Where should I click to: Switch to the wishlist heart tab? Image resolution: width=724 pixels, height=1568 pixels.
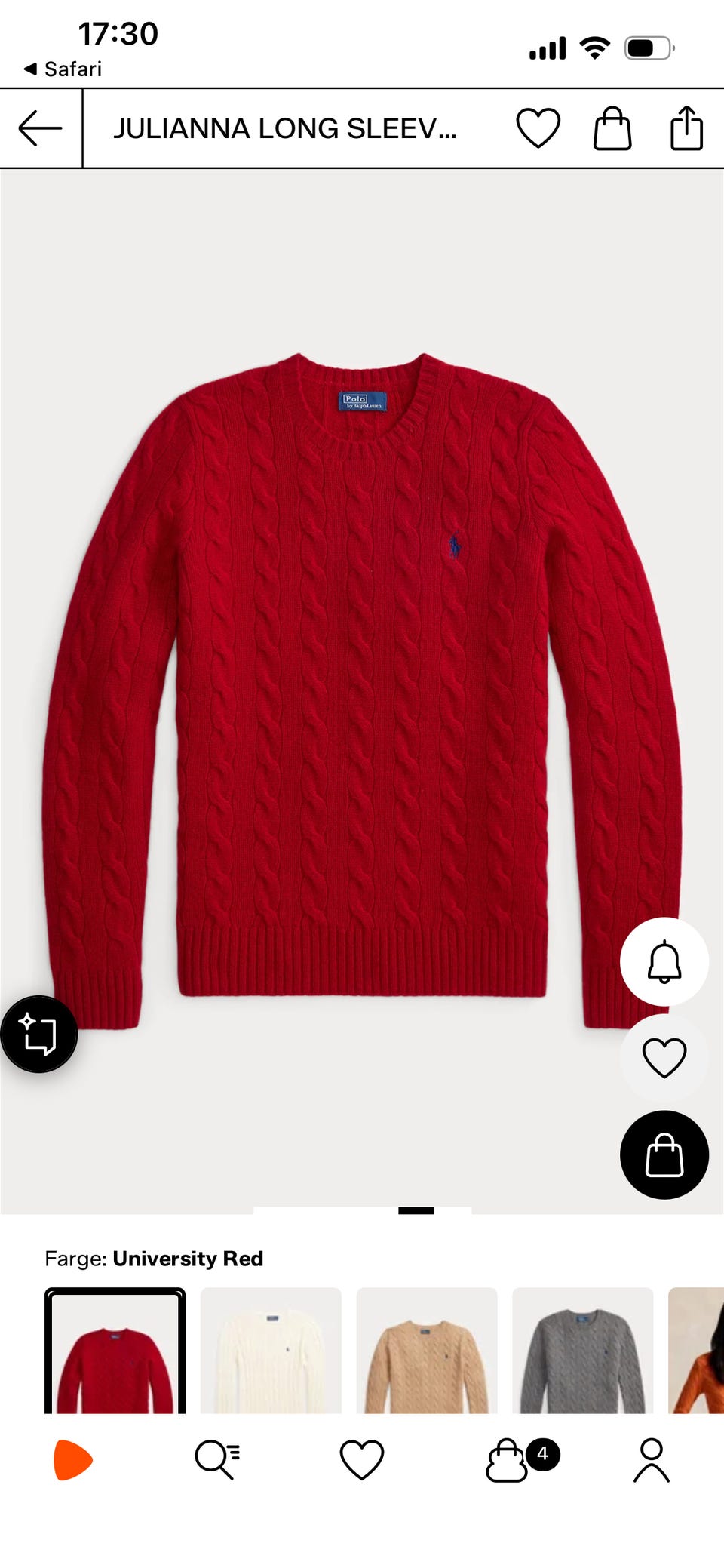coord(362,1459)
